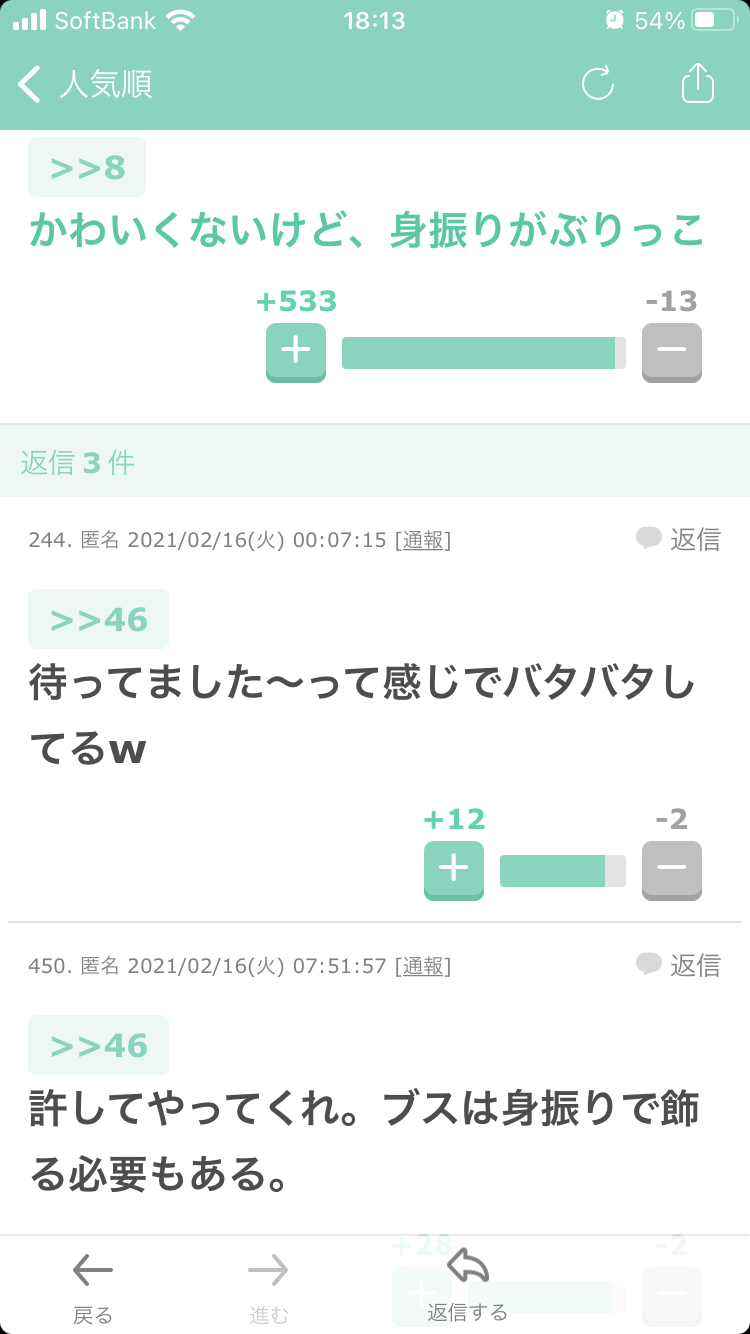
Task: Reply to comment 450
Action: point(679,966)
